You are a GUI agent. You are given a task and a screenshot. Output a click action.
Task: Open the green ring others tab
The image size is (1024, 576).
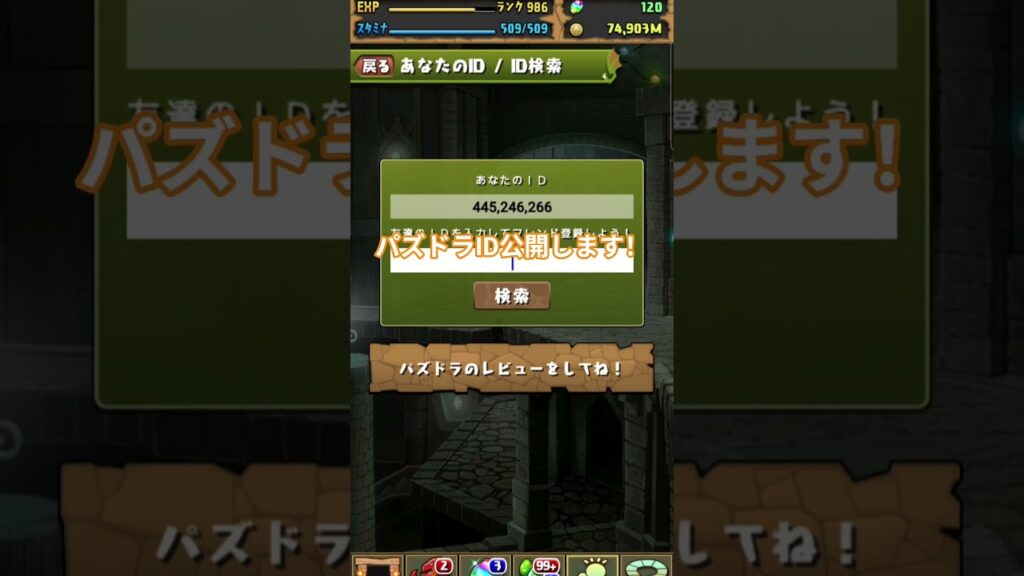(646, 567)
